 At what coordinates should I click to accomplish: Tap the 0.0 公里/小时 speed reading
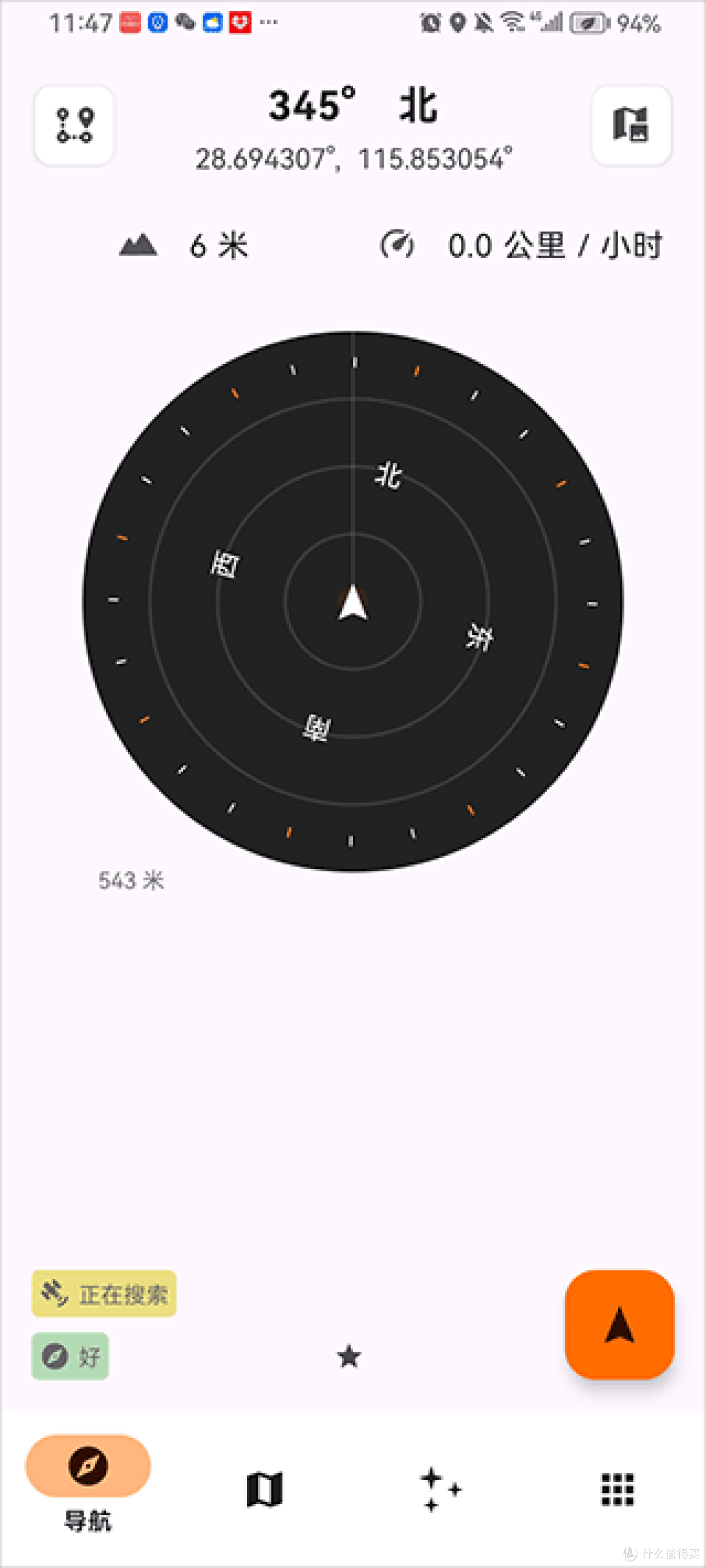(521, 246)
